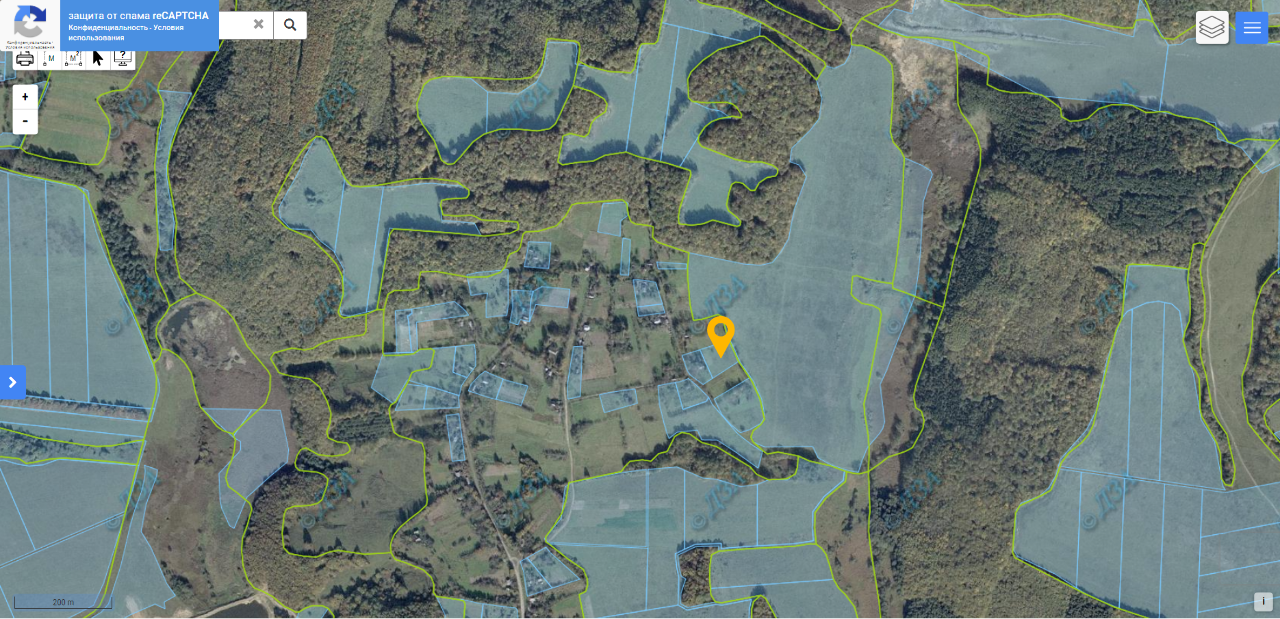Open the reCAPTCHA Конфиденциальность link
The height and width of the screenshot is (619, 1280).
[x=108, y=28]
